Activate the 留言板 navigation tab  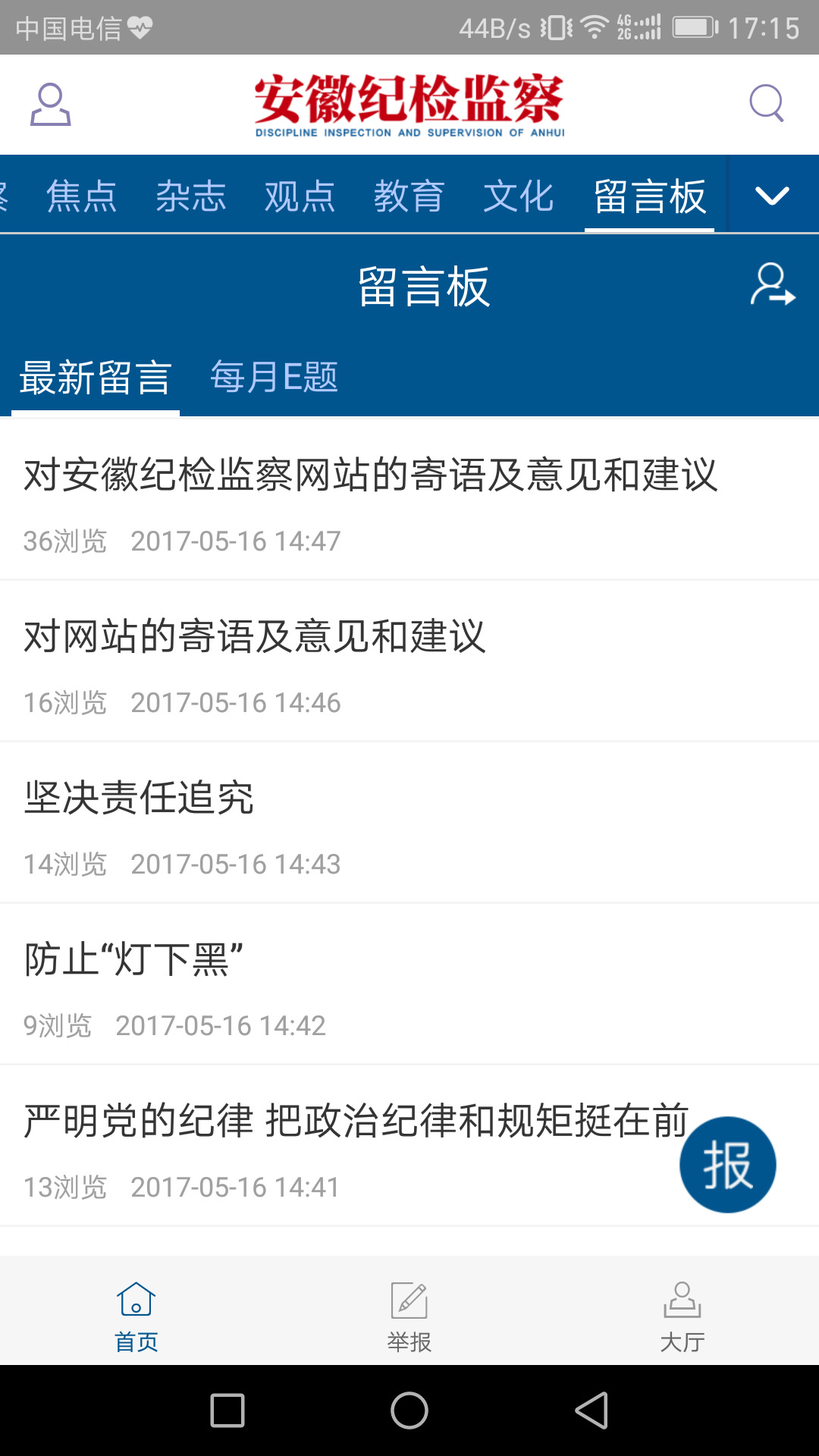click(x=651, y=196)
